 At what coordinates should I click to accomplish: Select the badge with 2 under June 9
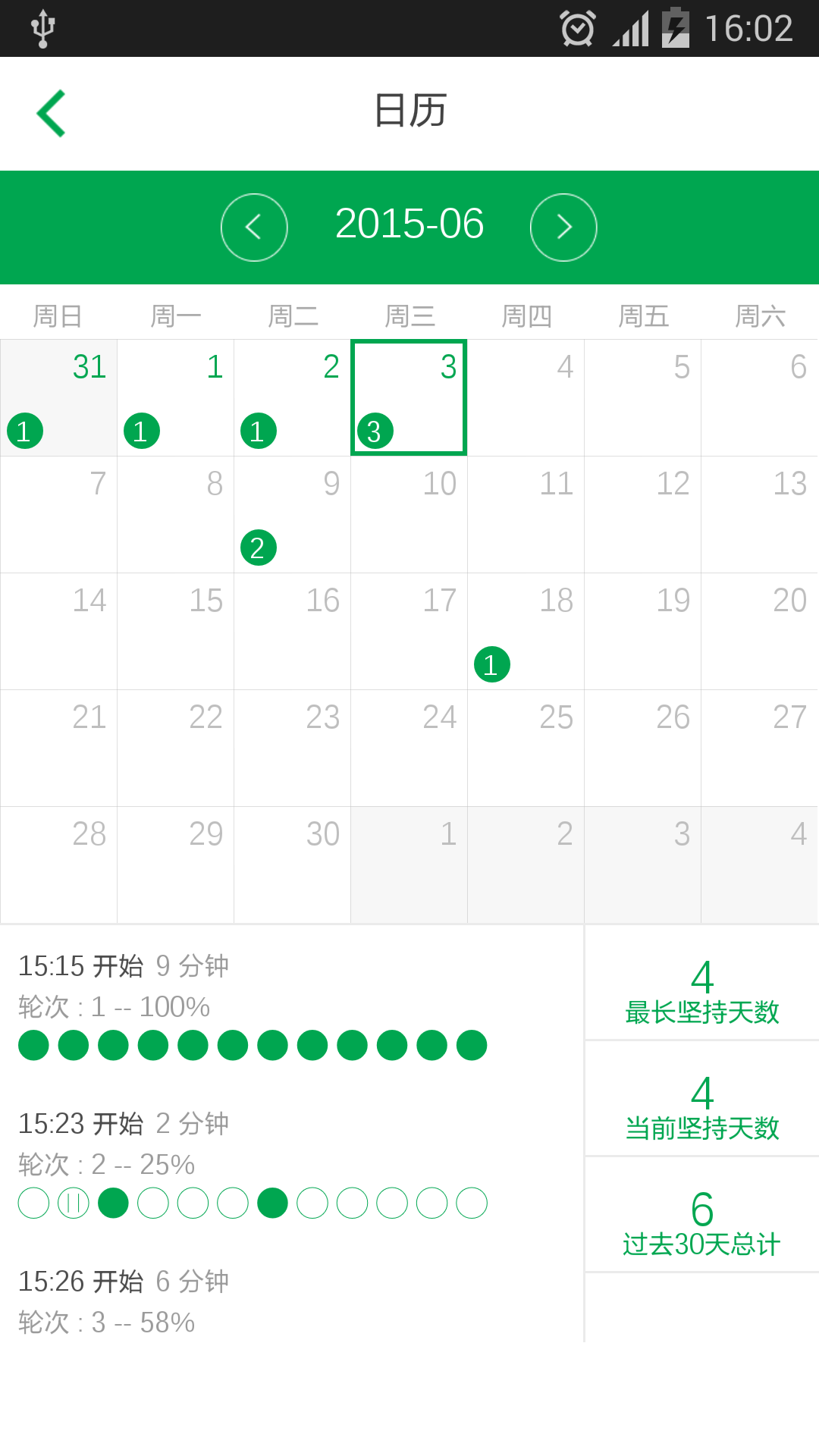[x=258, y=547]
